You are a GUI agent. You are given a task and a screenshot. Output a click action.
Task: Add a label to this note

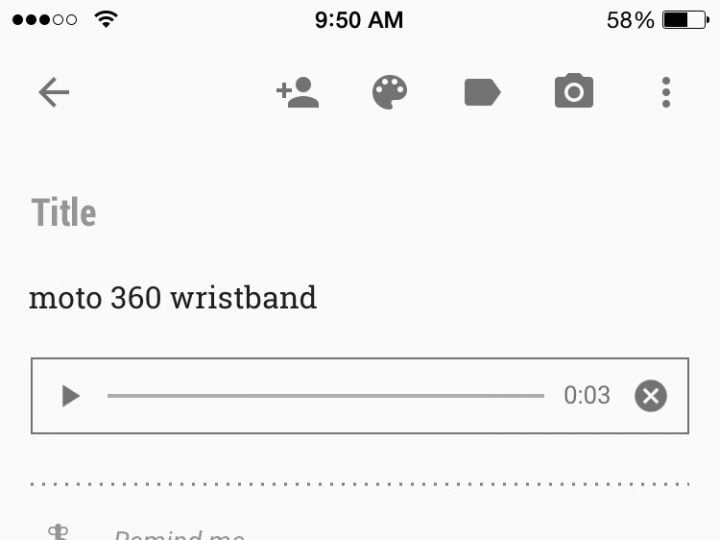coord(482,93)
